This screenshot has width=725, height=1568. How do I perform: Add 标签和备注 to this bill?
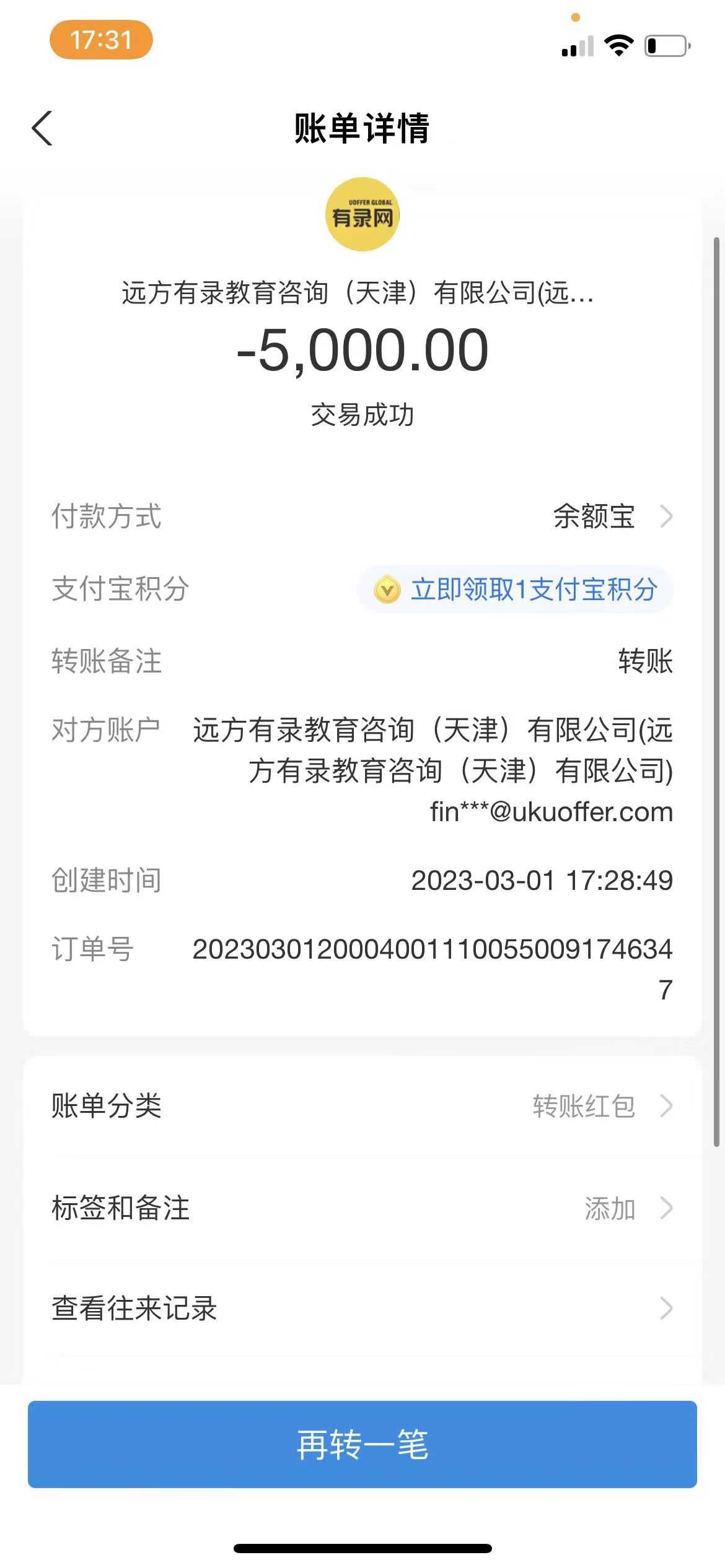click(x=362, y=1208)
